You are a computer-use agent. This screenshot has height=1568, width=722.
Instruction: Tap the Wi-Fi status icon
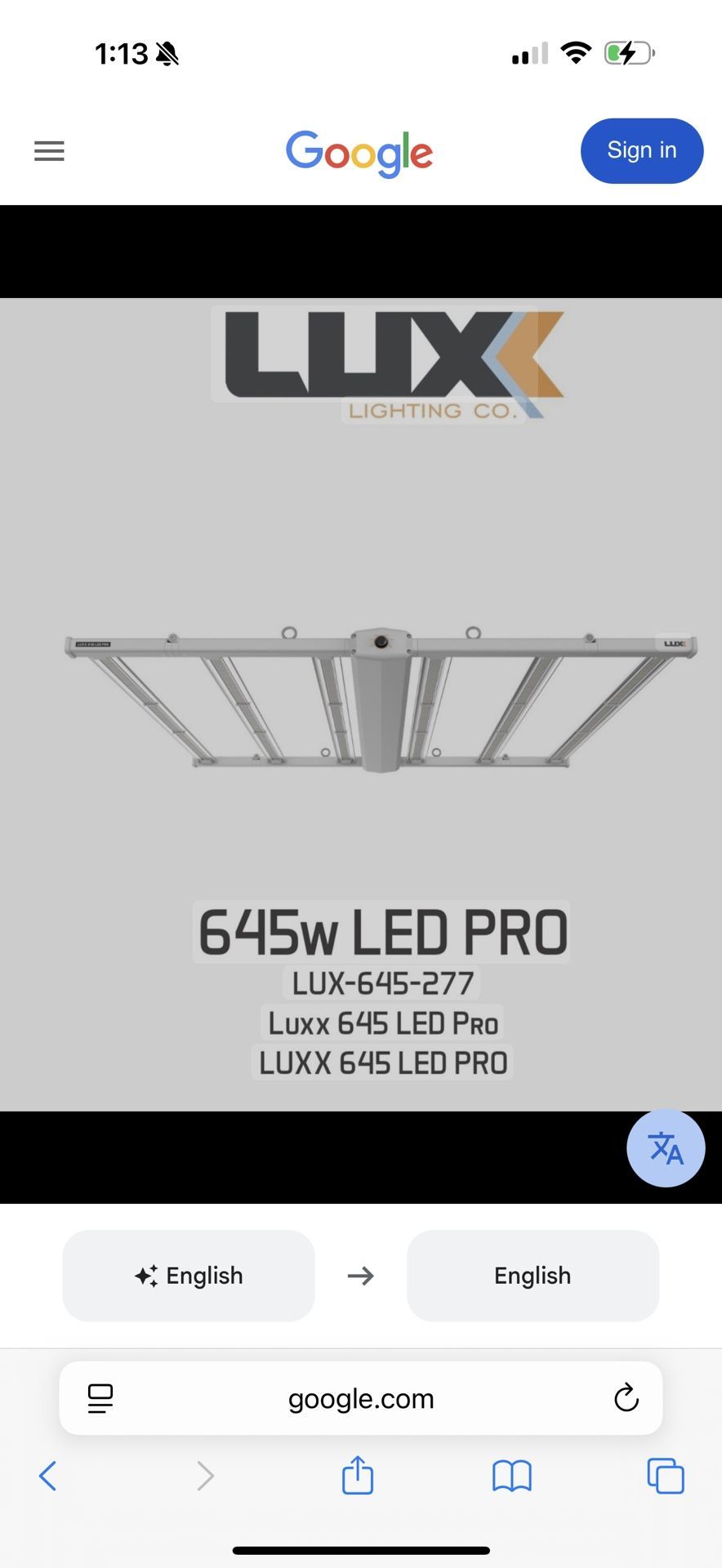tap(576, 52)
